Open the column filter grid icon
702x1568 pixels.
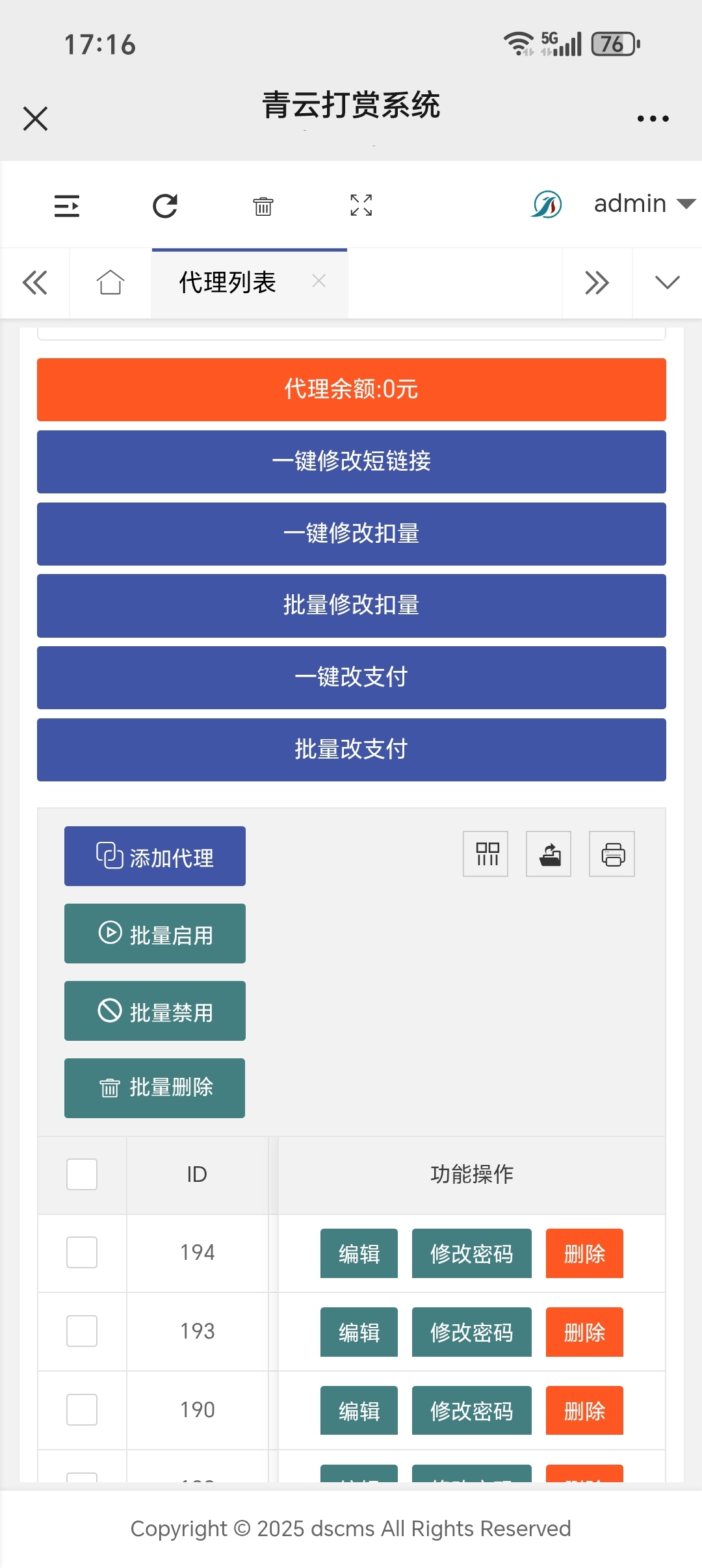(x=486, y=854)
